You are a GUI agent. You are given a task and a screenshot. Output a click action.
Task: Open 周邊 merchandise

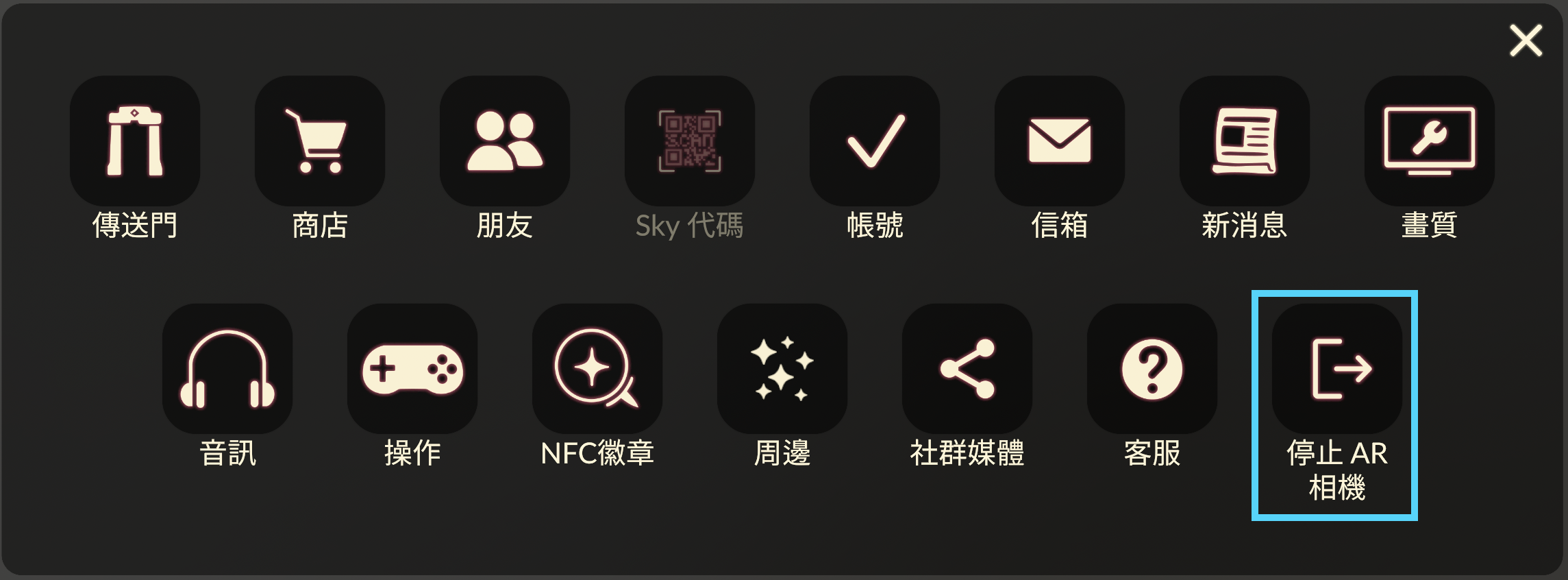(x=782, y=369)
